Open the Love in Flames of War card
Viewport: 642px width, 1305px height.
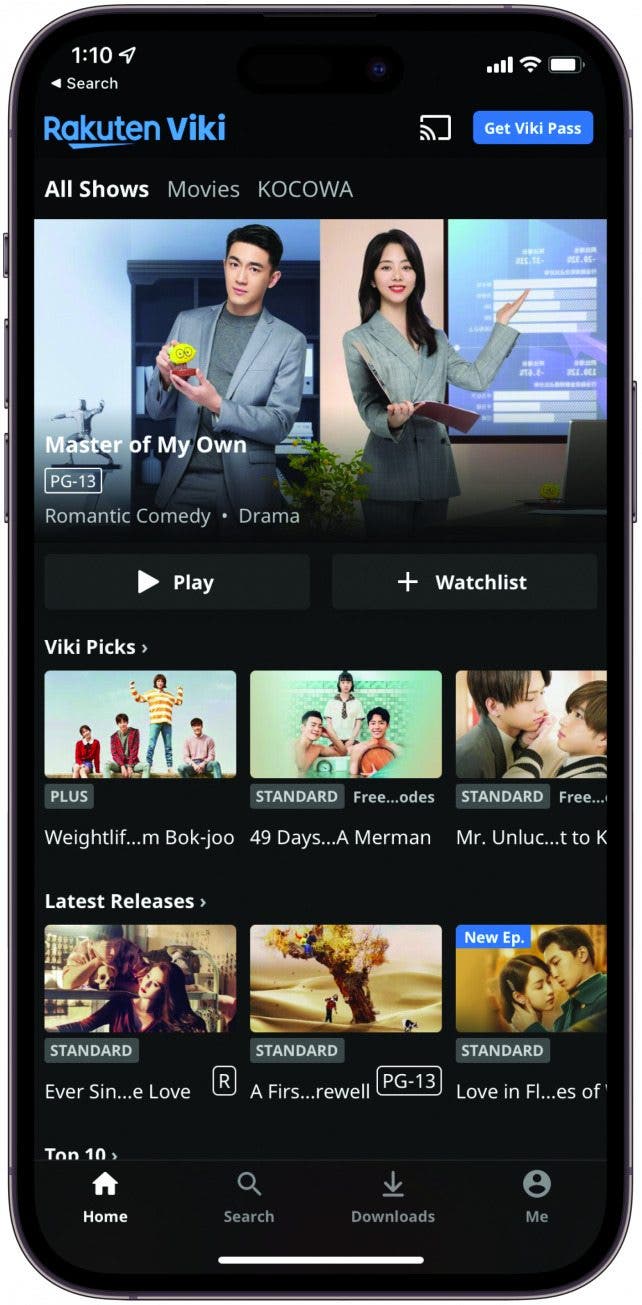click(531, 979)
